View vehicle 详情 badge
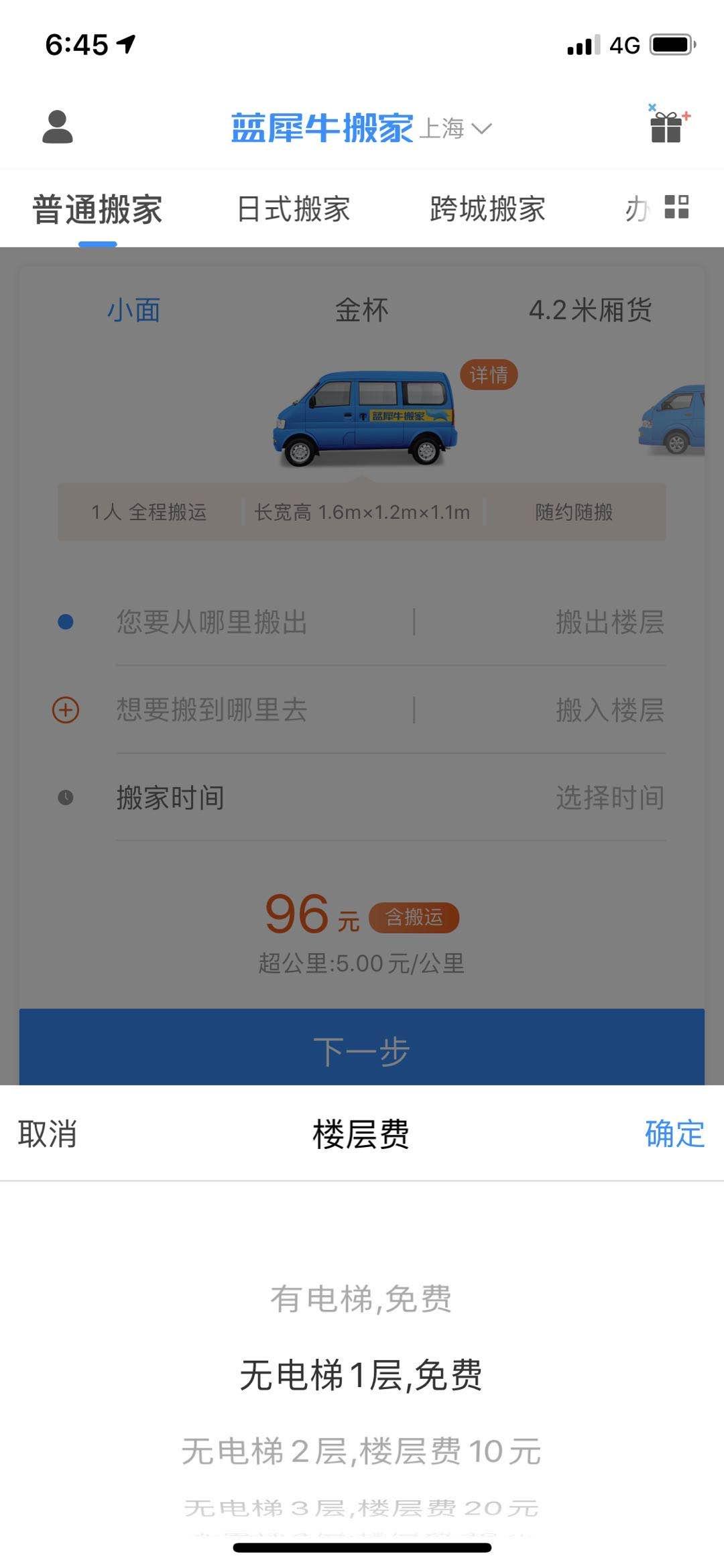 489,375
